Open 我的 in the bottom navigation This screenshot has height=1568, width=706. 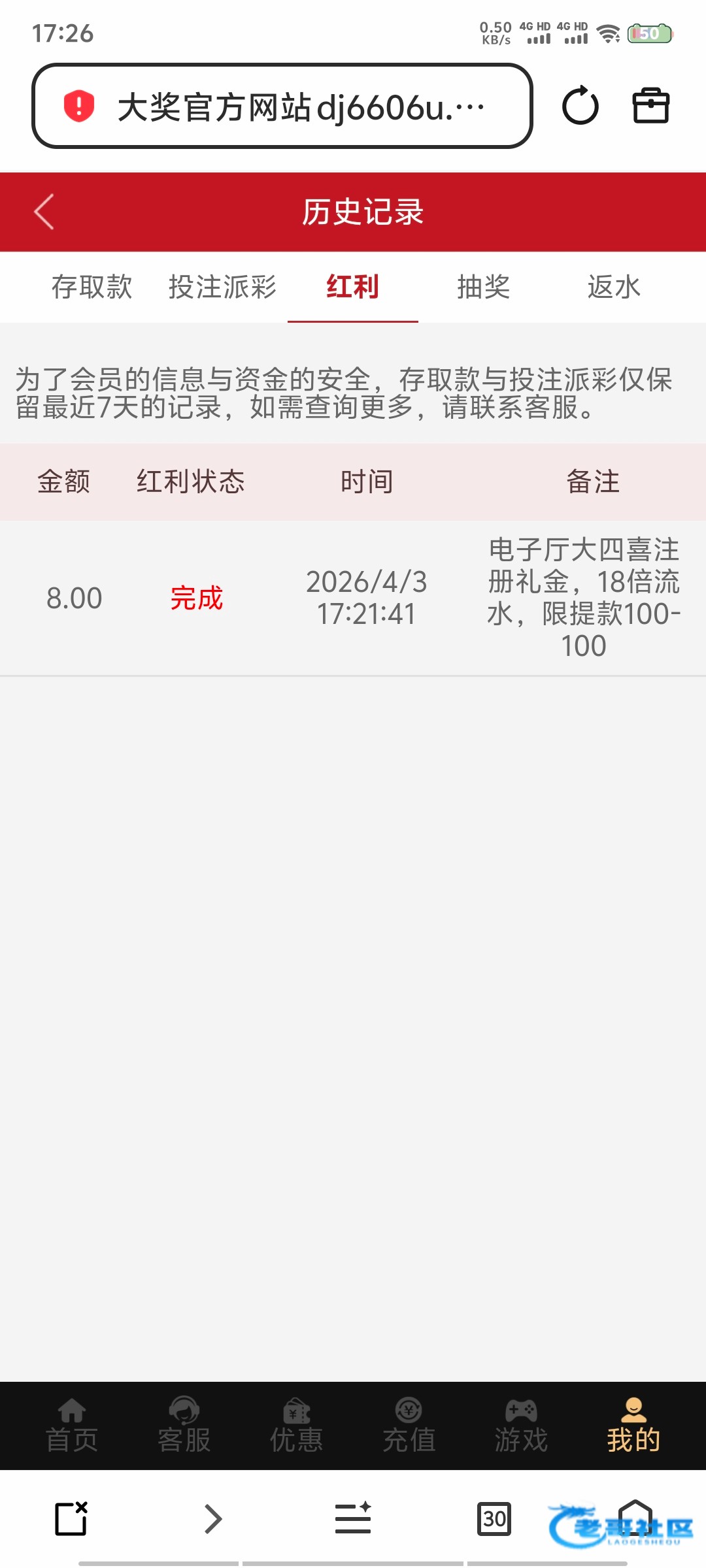[x=634, y=1426]
